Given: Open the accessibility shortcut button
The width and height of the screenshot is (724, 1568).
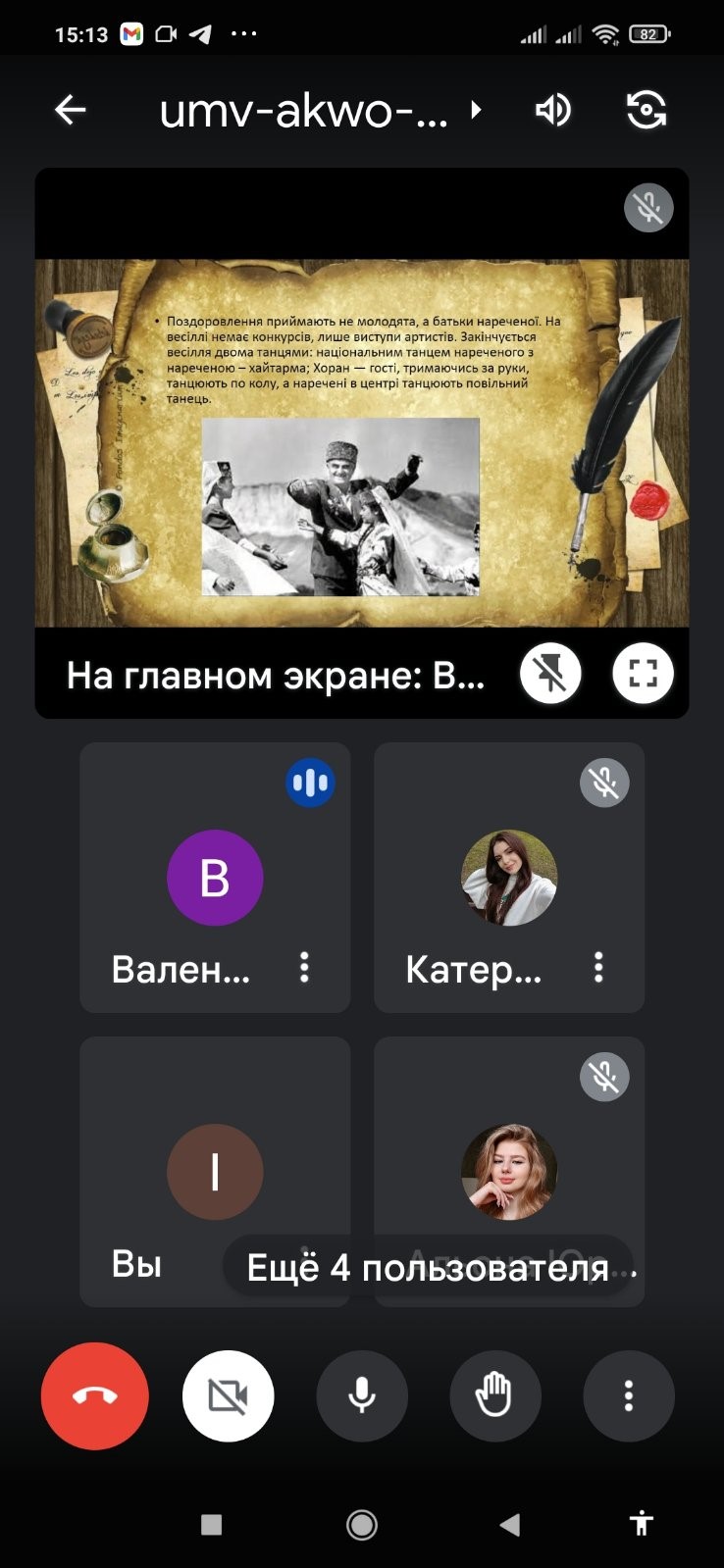Looking at the screenshot, I should pos(642,1523).
